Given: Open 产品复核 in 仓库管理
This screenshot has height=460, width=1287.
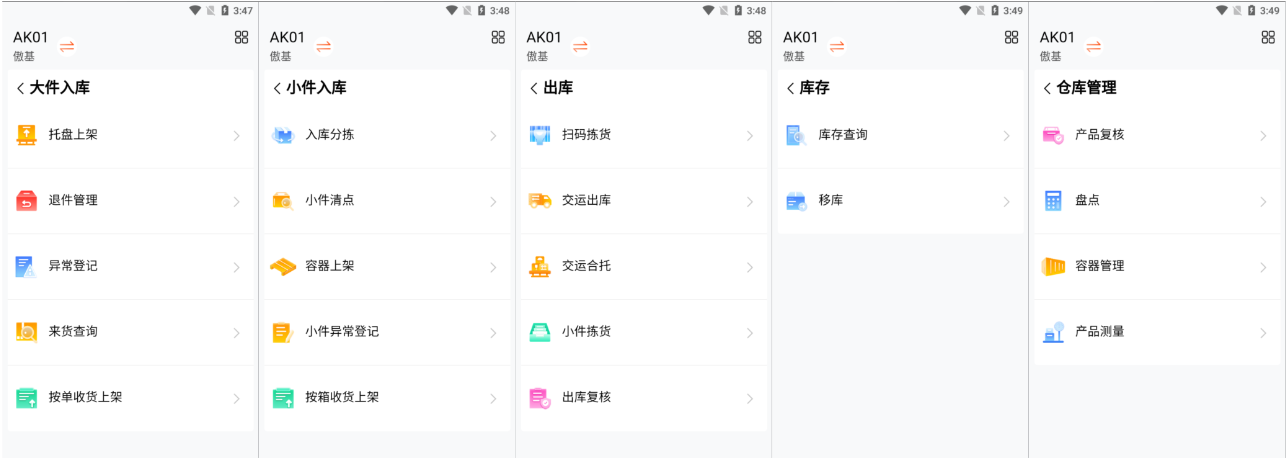Looking at the screenshot, I should pyautogui.click(x=1157, y=135).
